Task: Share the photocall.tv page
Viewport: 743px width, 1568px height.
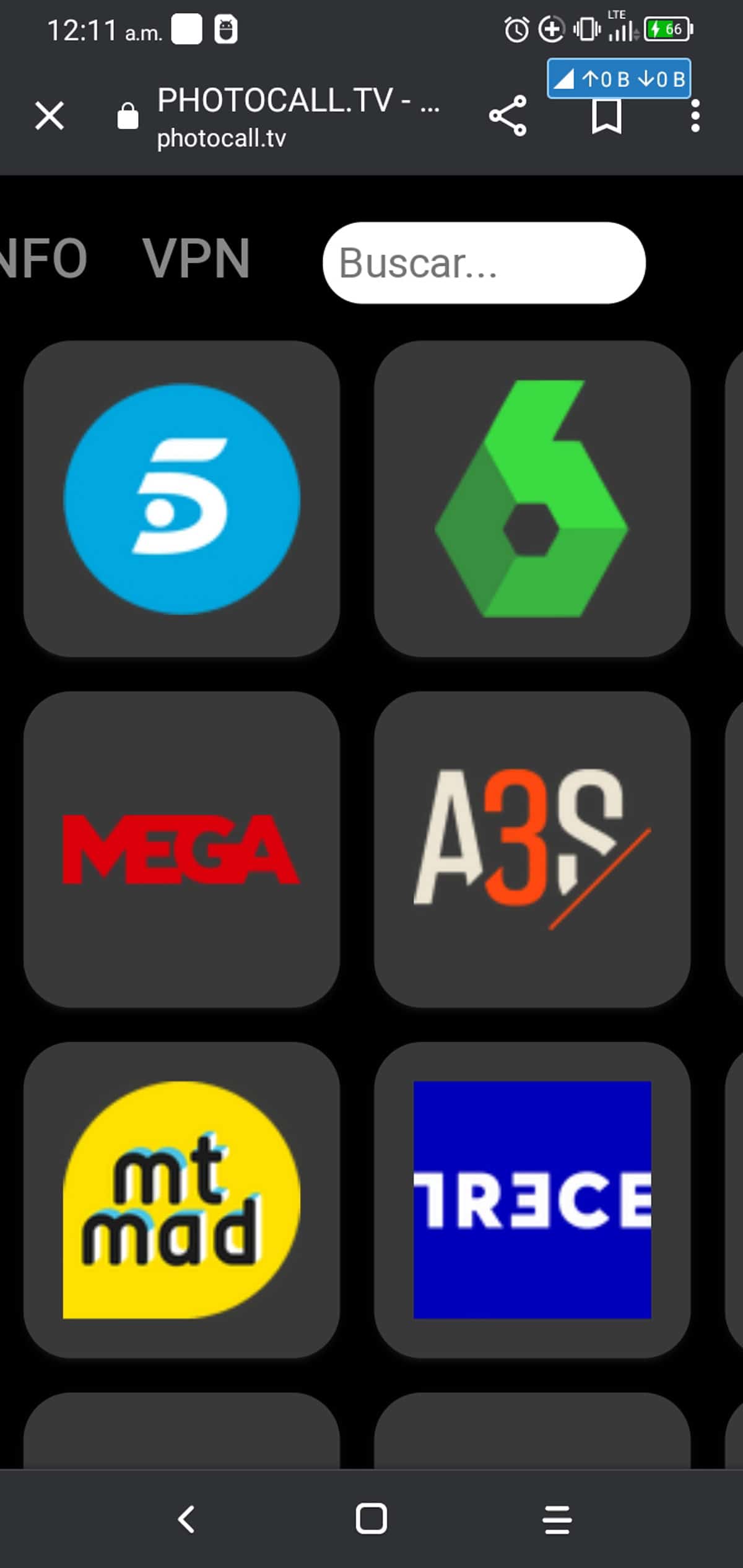Action: tap(508, 116)
